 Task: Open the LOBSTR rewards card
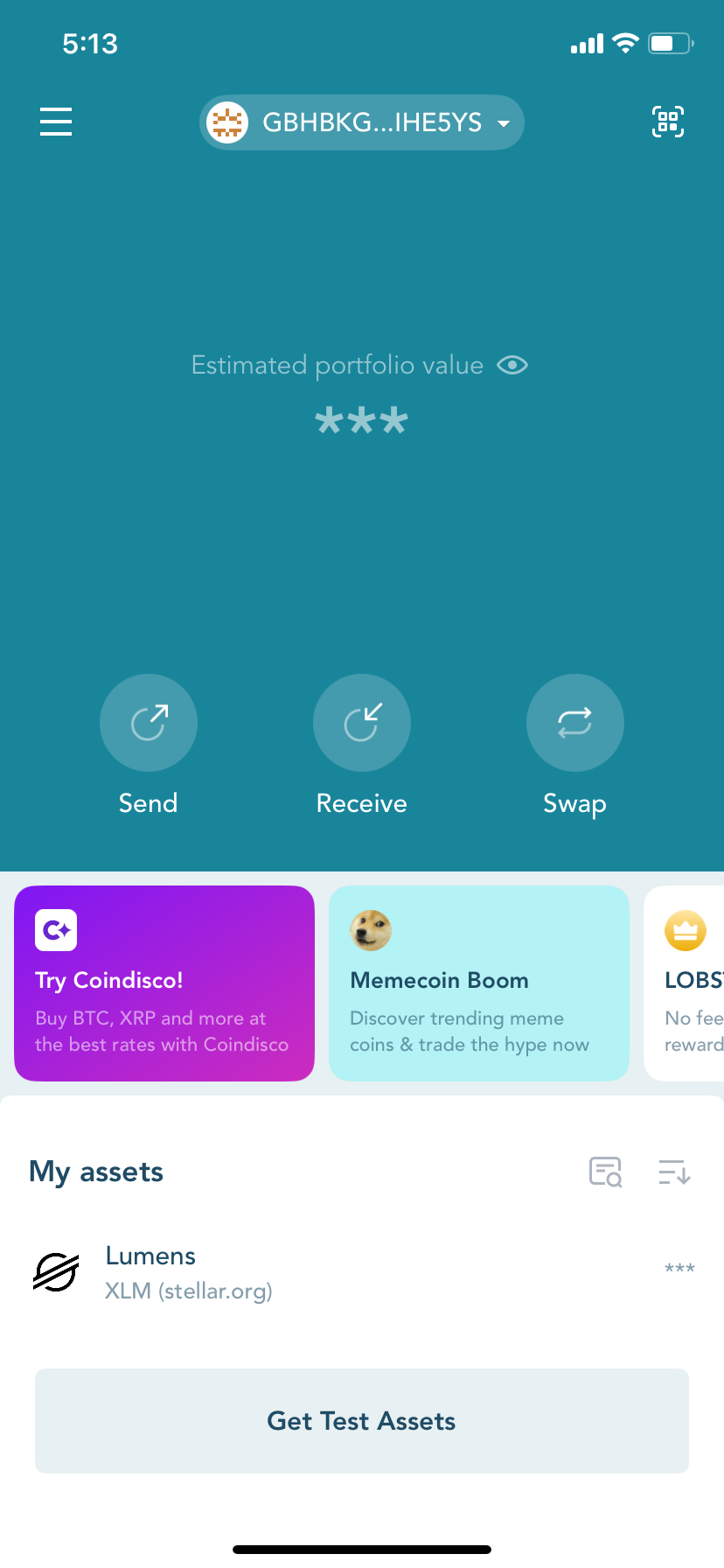click(686, 983)
